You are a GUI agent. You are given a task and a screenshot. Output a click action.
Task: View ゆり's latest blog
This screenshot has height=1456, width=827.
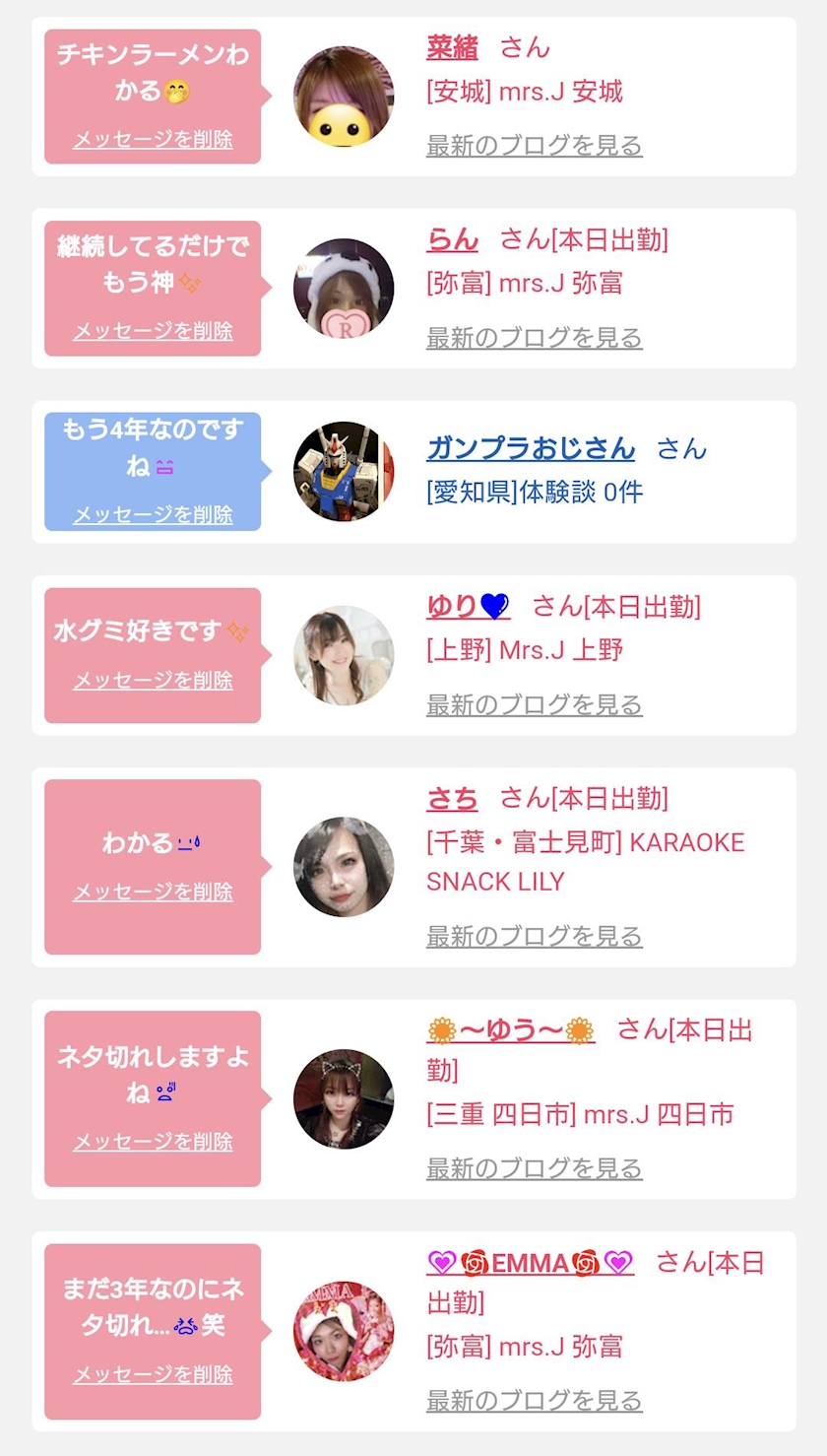[x=534, y=705]
